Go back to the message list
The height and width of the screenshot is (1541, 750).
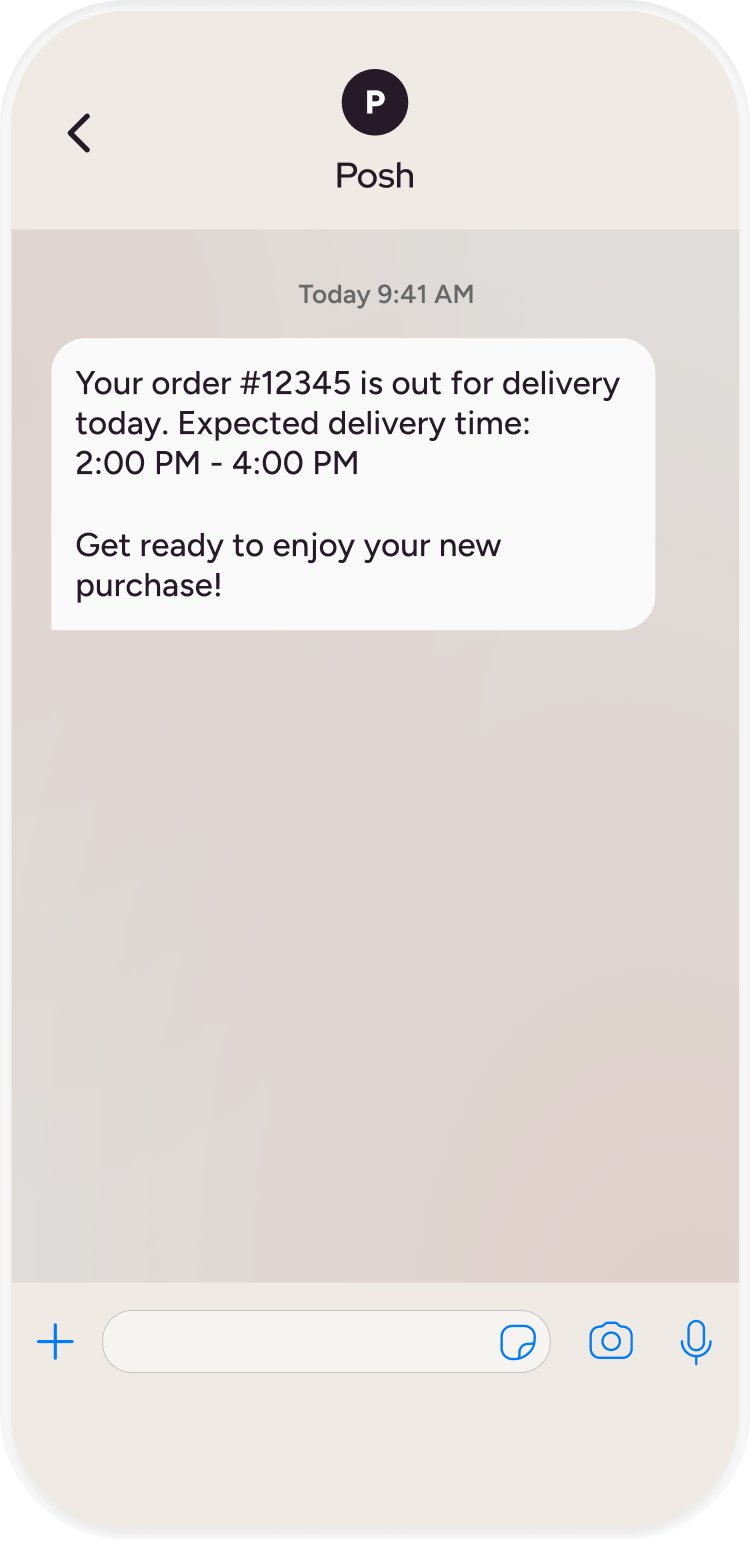79,133
